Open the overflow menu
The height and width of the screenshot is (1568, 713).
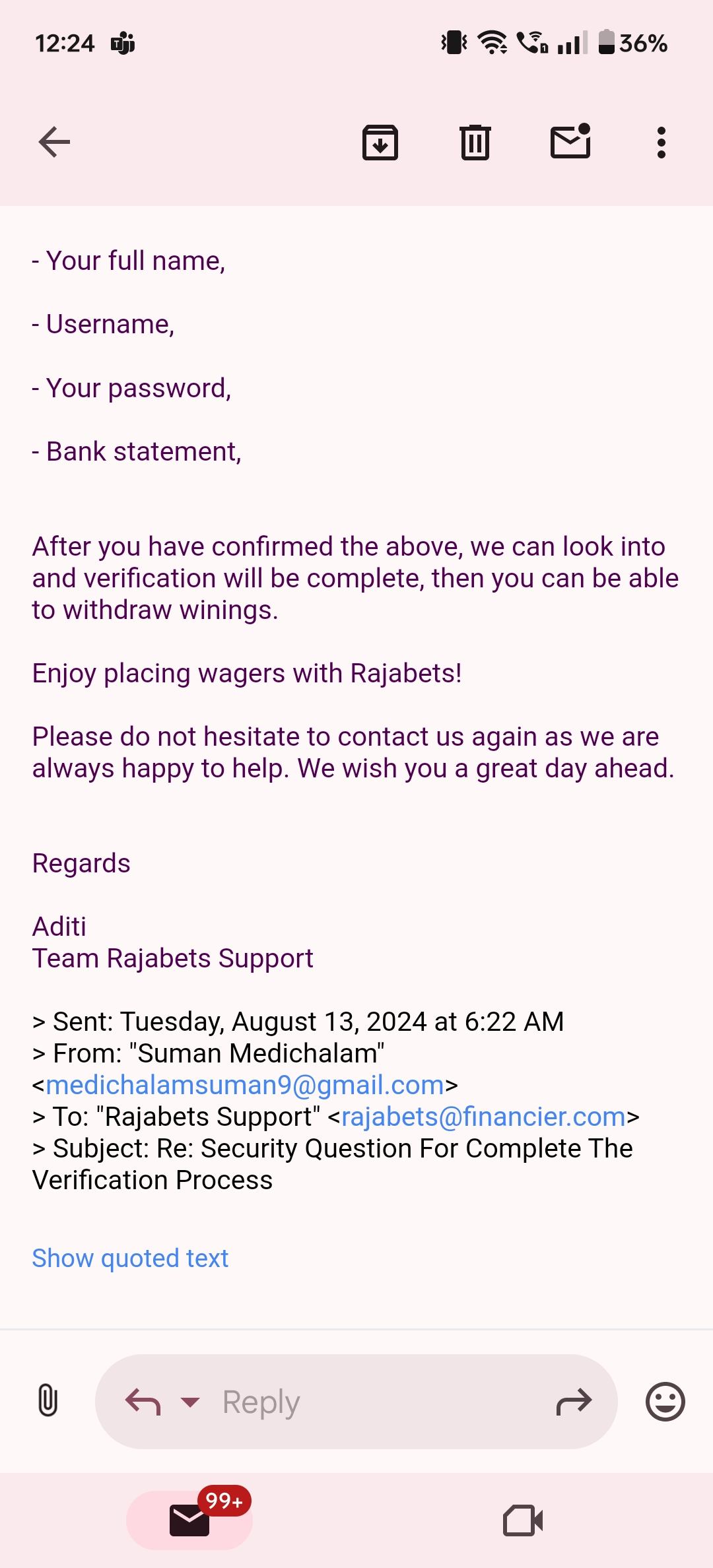tap(661, 142)
